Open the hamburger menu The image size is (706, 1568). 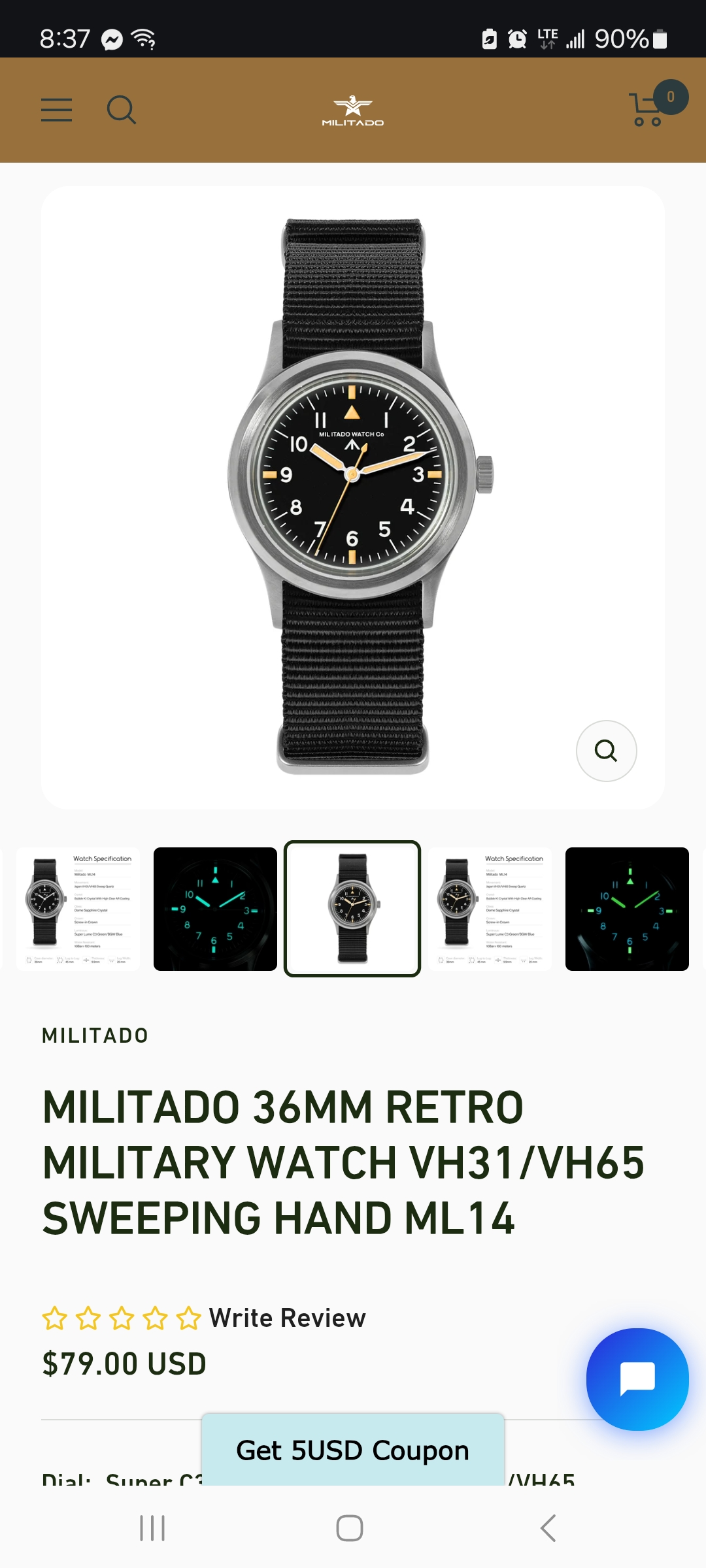click(x=56, y=110)
